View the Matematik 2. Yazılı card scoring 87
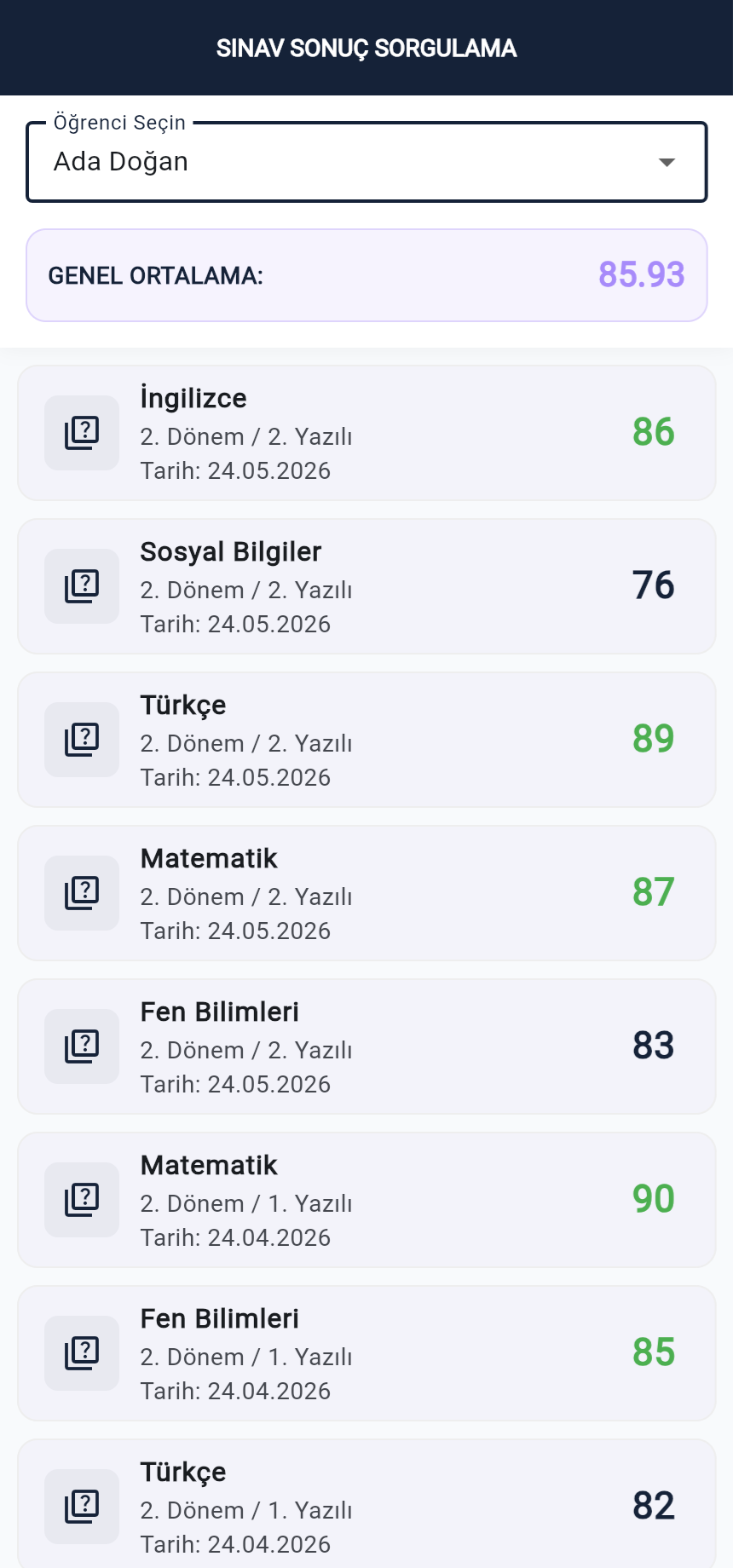The height and width of the screenshot is (1568, 733). [366, 893]
